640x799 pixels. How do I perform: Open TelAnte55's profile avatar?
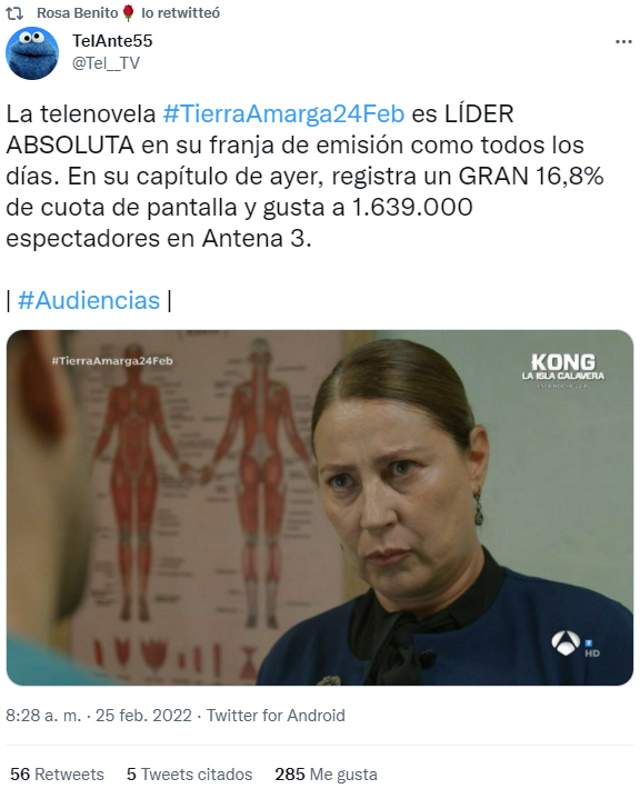[x=32, y=53]
